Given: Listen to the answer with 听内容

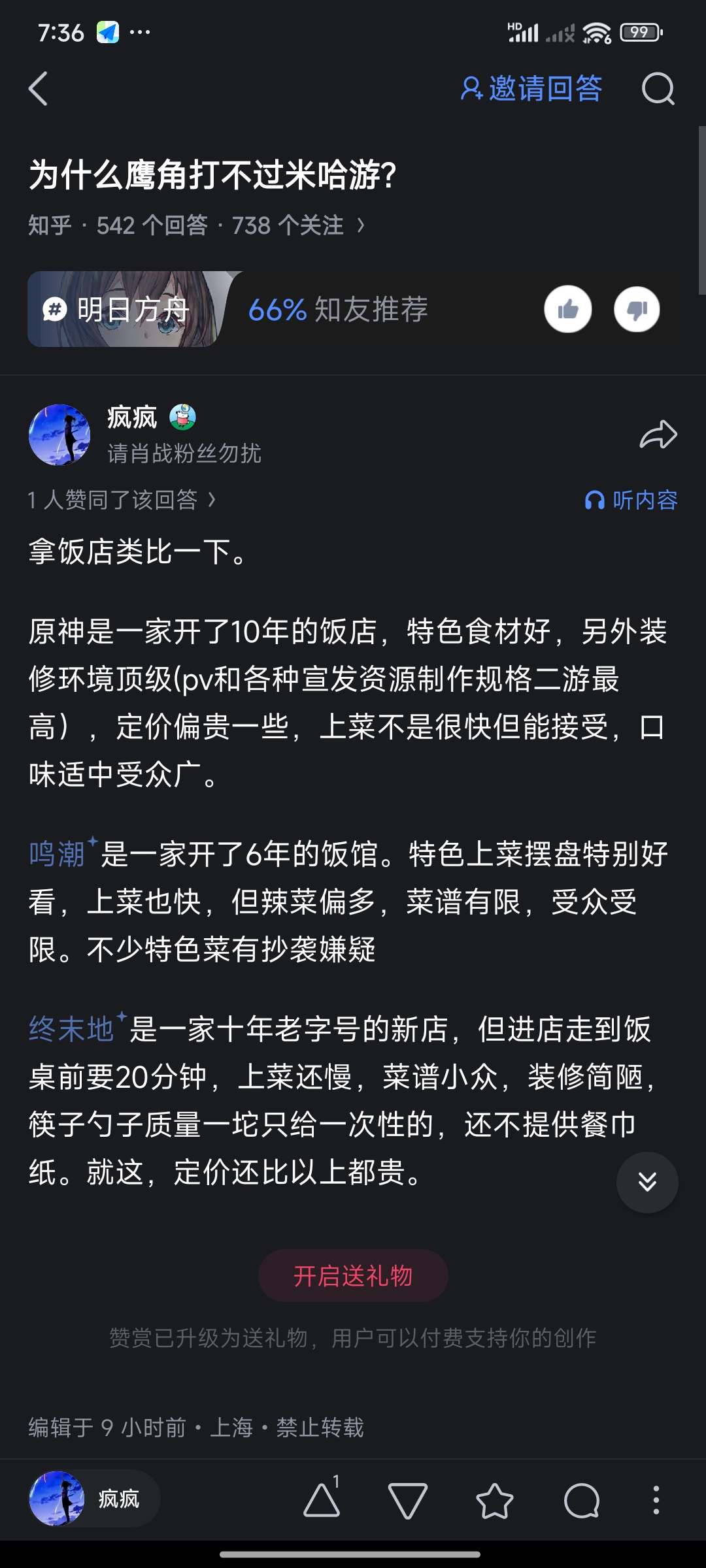Looking at the screenshot, I should [631, 500].
